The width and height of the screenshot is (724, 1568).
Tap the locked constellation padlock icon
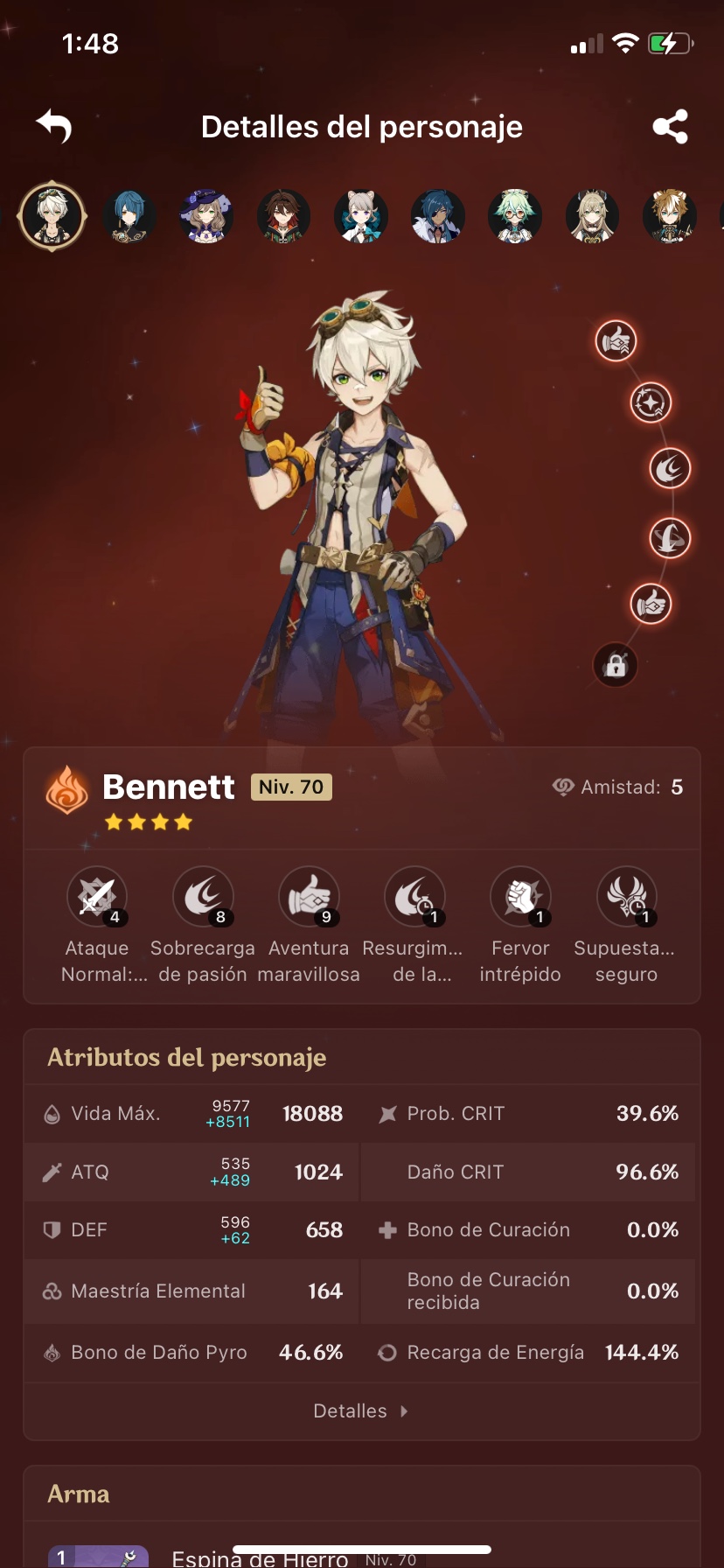point(615,665)
